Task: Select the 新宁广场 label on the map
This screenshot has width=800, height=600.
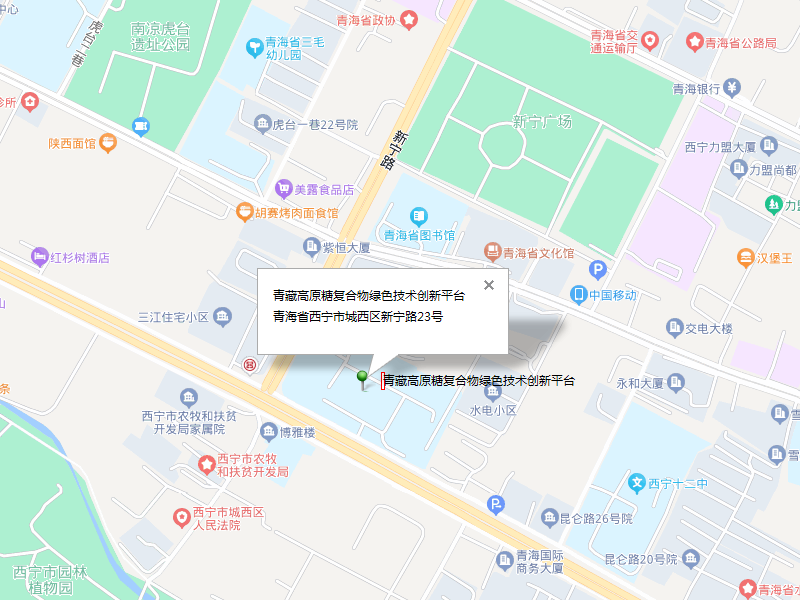Action: [541, 122]
